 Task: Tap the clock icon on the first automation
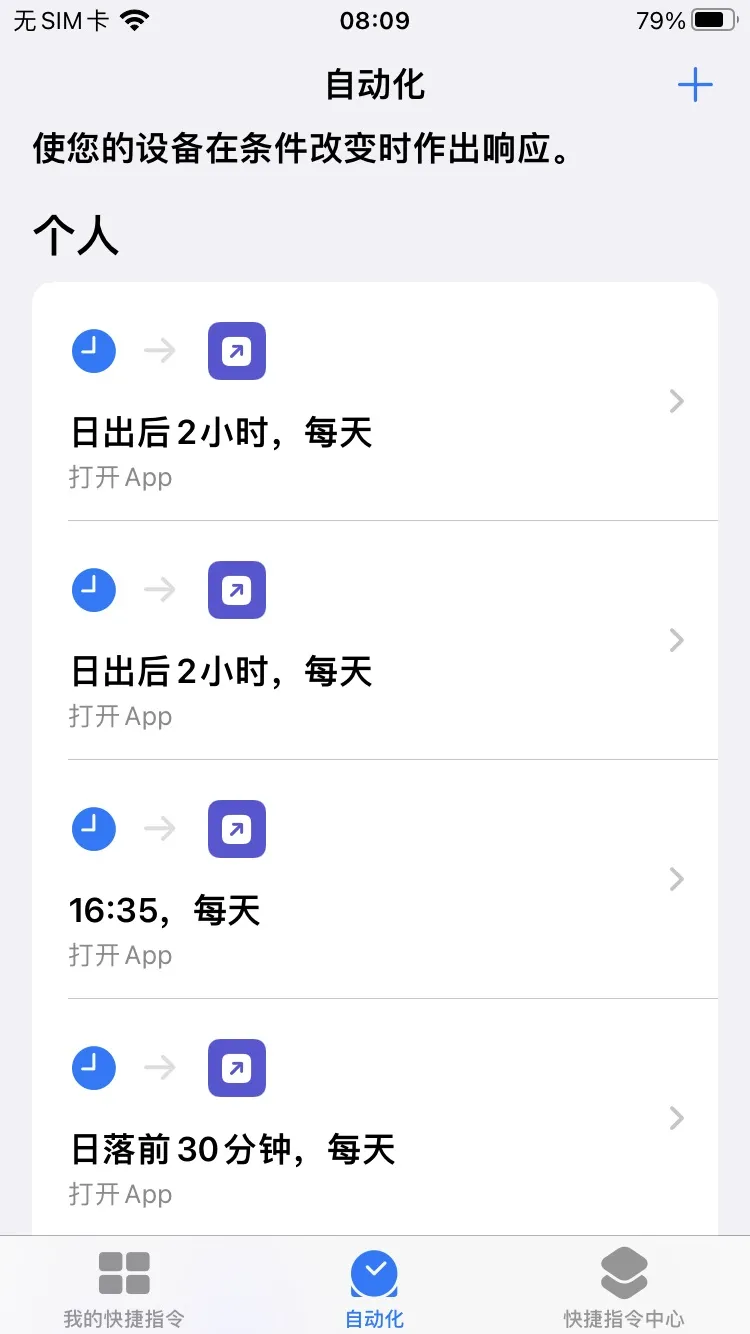tap(93, 351)
